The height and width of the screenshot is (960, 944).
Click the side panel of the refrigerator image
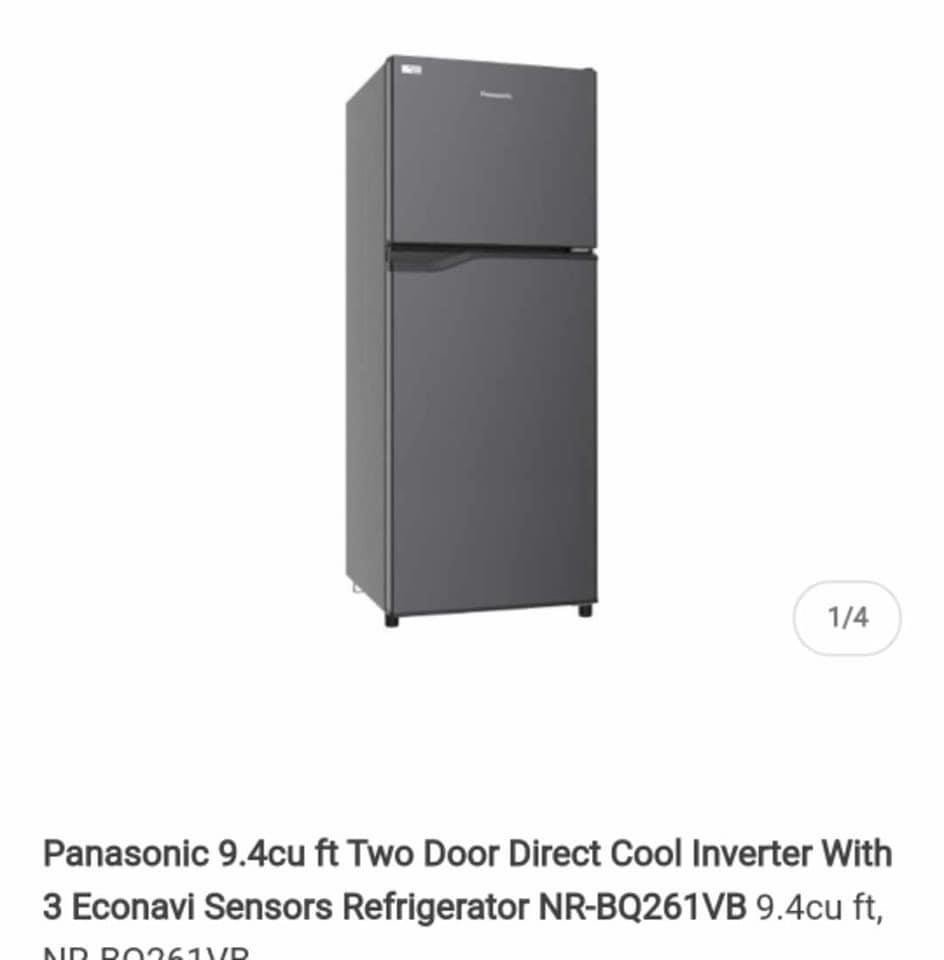coord(365,350)
